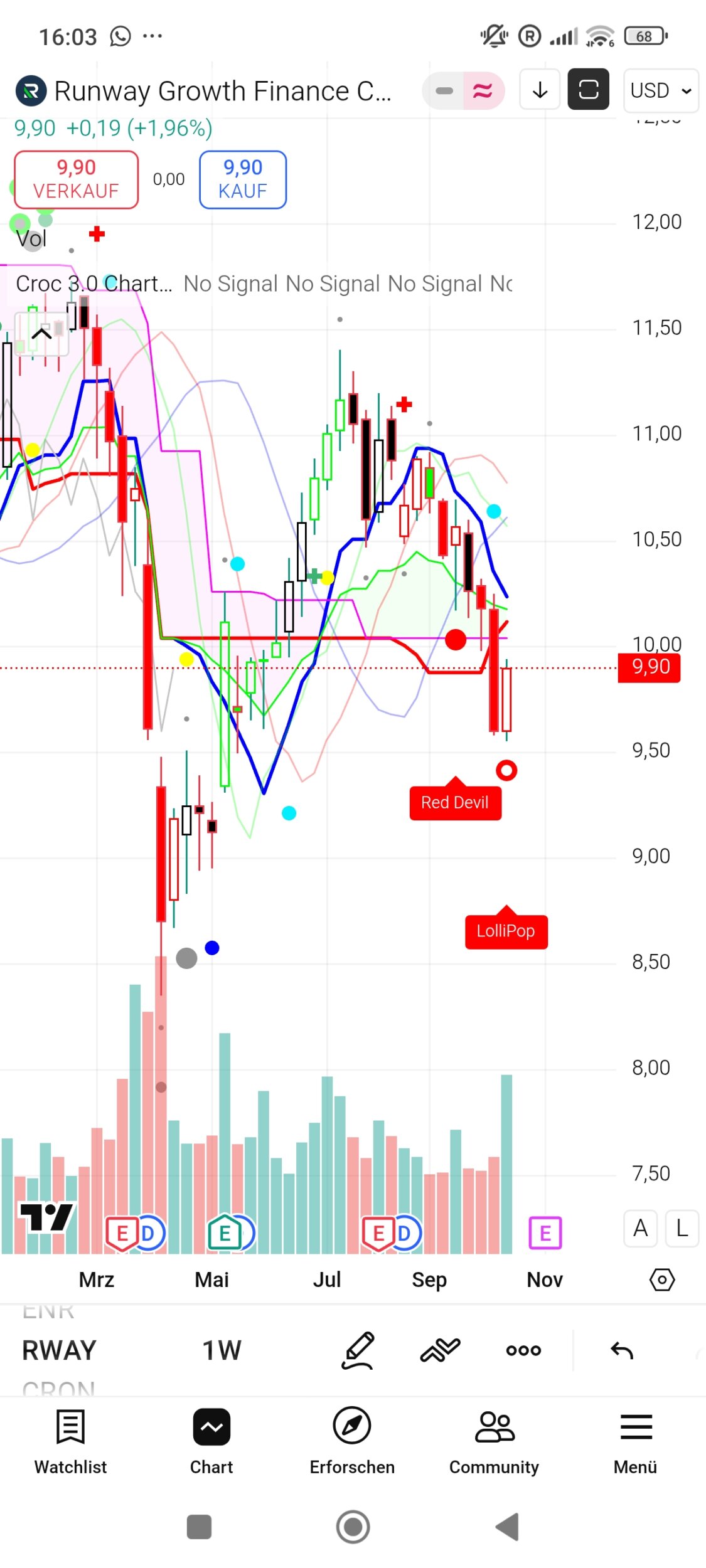The image size is (706, 1568).
Task: Tap the 9,90 KAUF buy button
Action: [243, 179]
